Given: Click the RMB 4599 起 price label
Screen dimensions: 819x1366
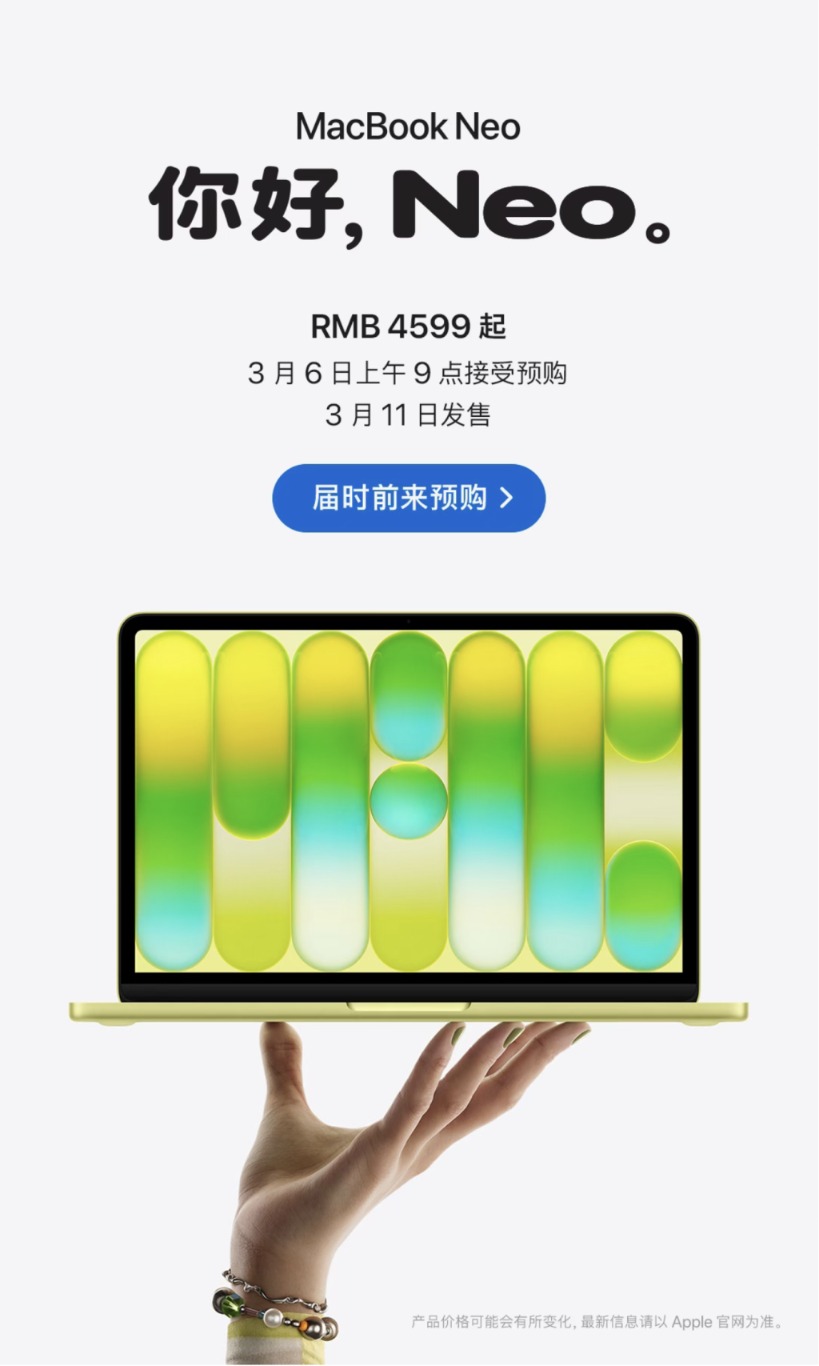Looking at the screenshot, I should (408, 327).
